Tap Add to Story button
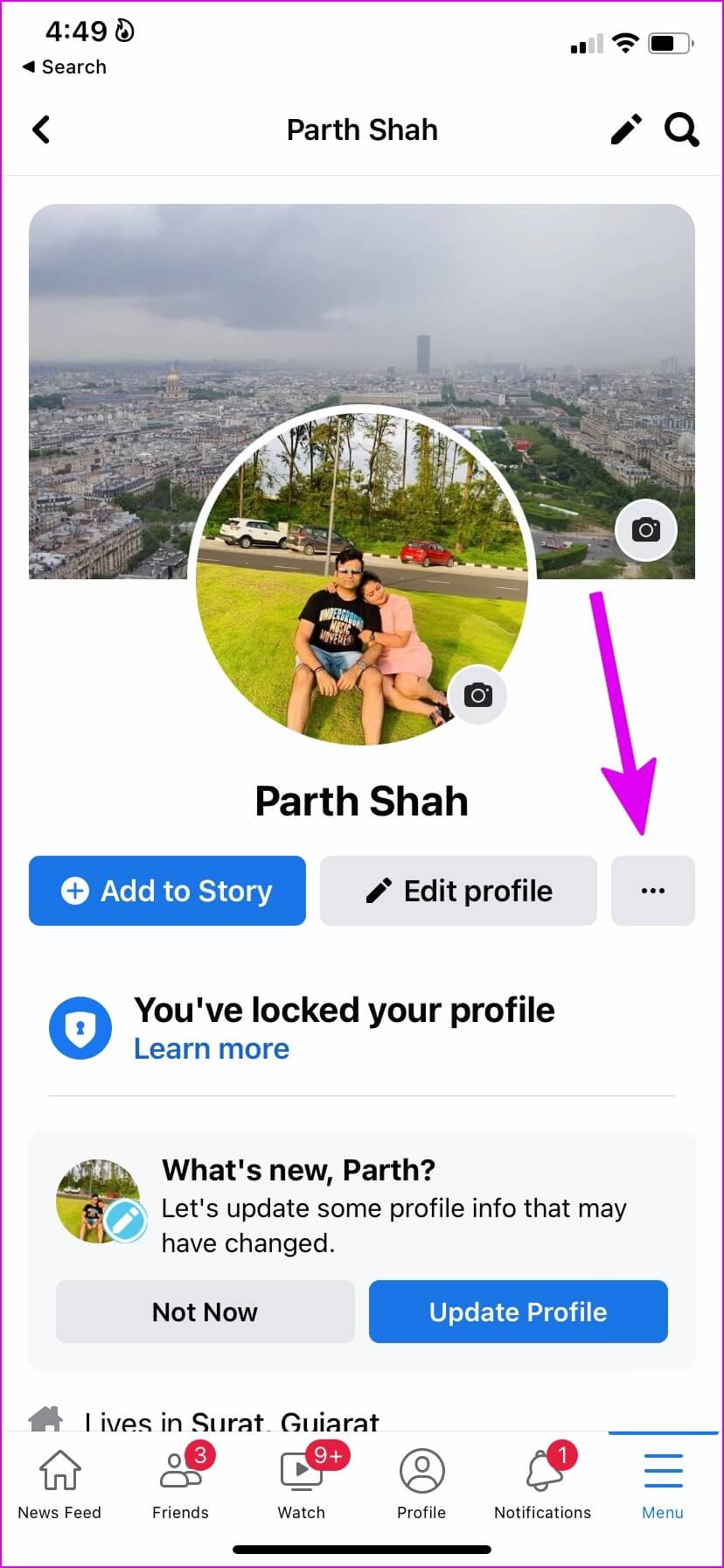Image resolution: width=724 pixels, height=1568 pixels. [x=167, y=891]
